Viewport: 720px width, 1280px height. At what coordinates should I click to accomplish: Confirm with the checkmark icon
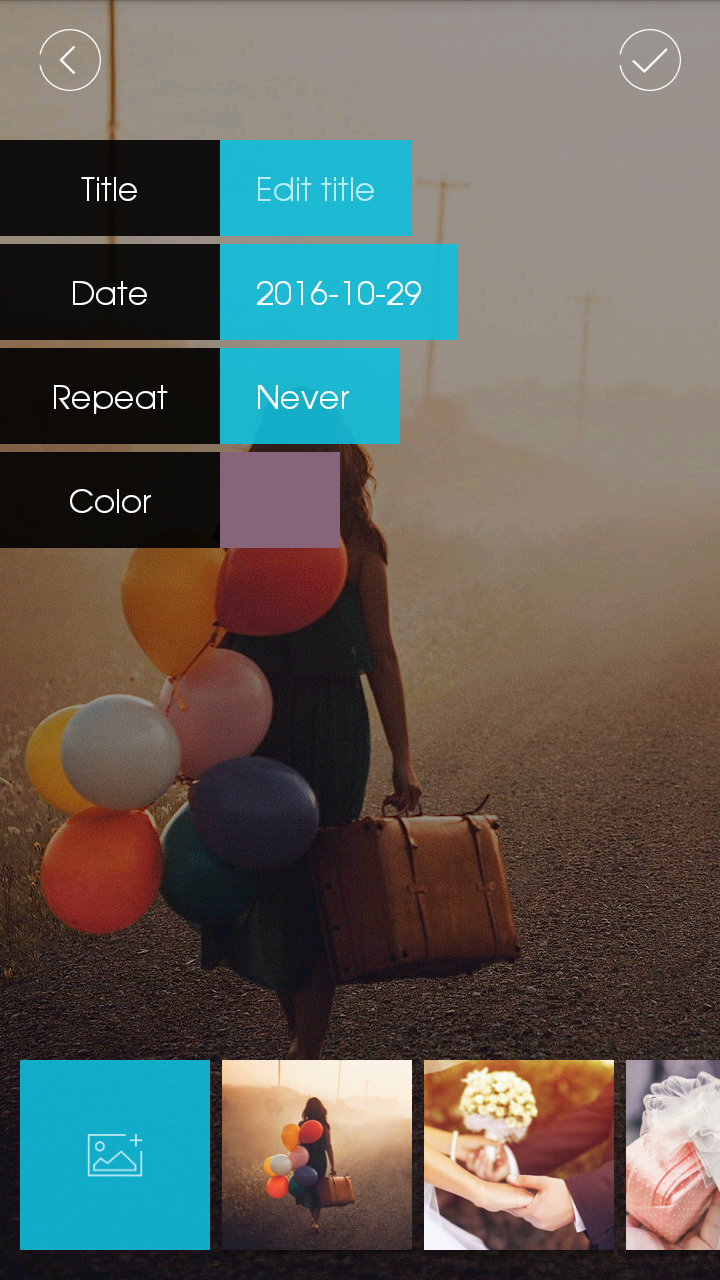[x=650, y=60]
